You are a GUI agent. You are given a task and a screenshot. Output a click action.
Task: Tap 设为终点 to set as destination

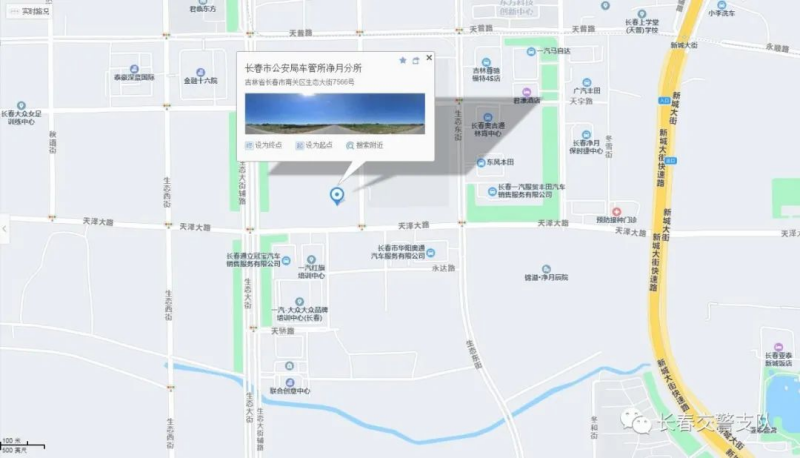coord(264,145)
